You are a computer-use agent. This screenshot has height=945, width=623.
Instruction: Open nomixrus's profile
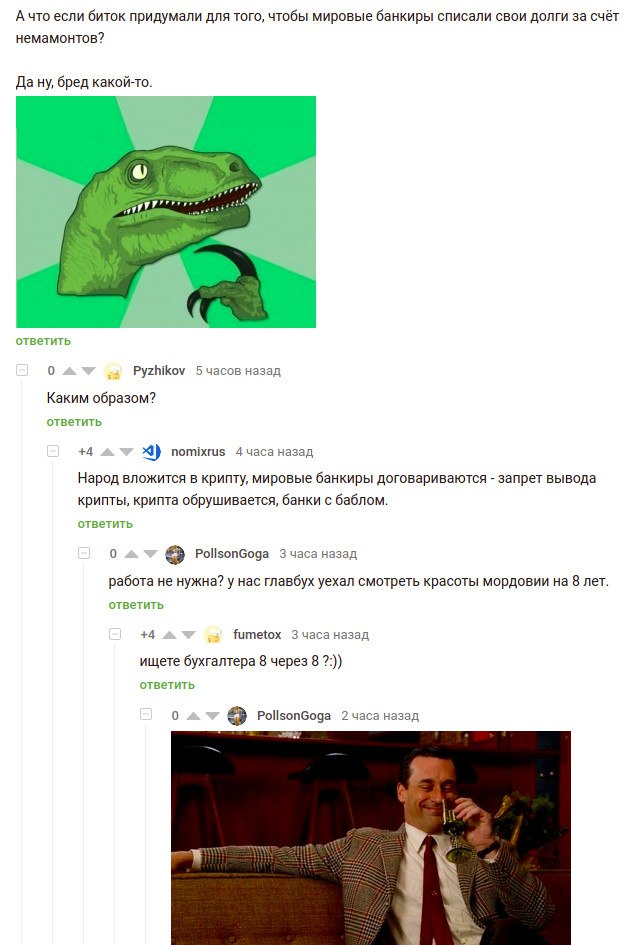click(x=198, y=452)
